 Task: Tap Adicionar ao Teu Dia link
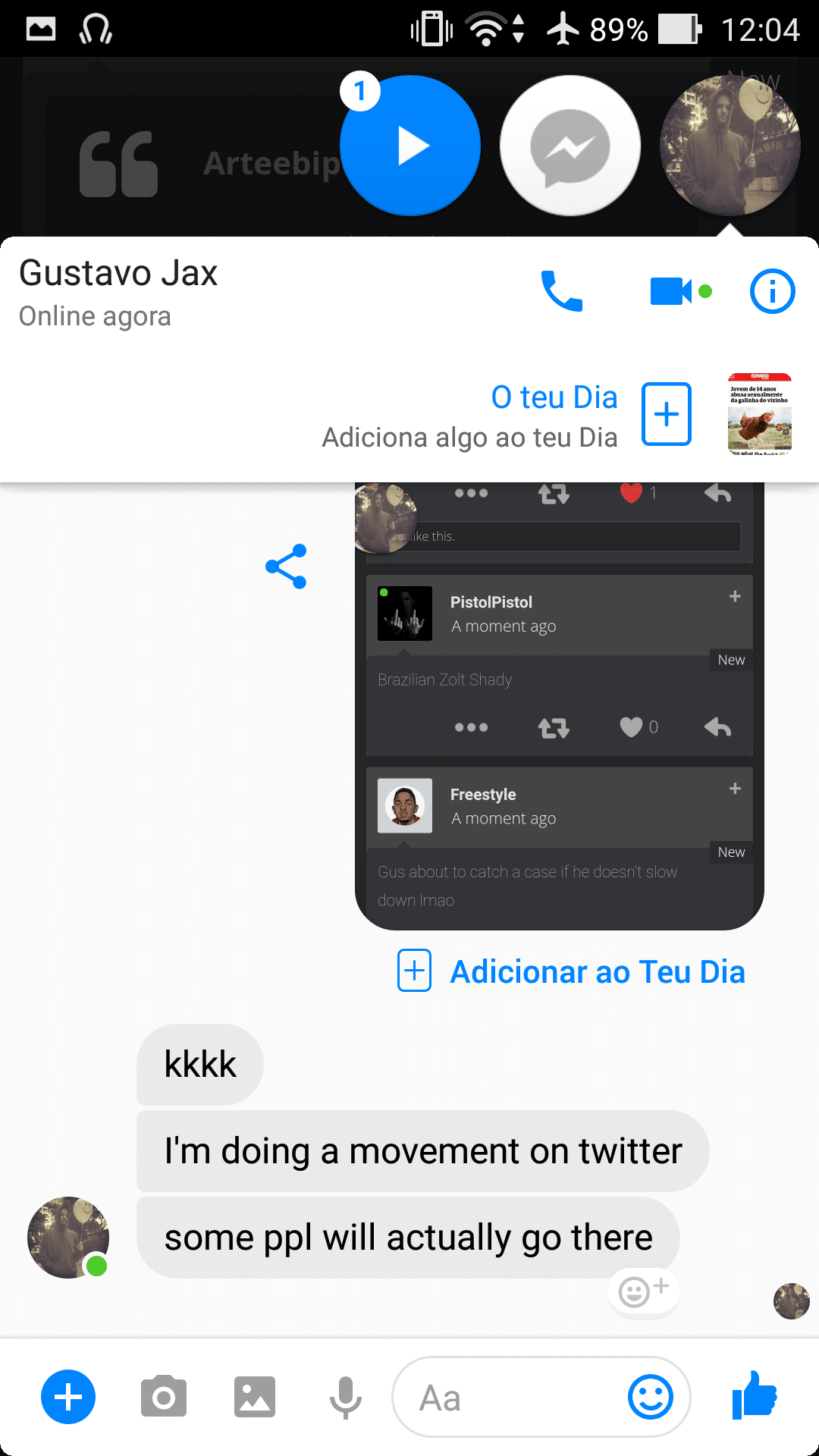573,971
